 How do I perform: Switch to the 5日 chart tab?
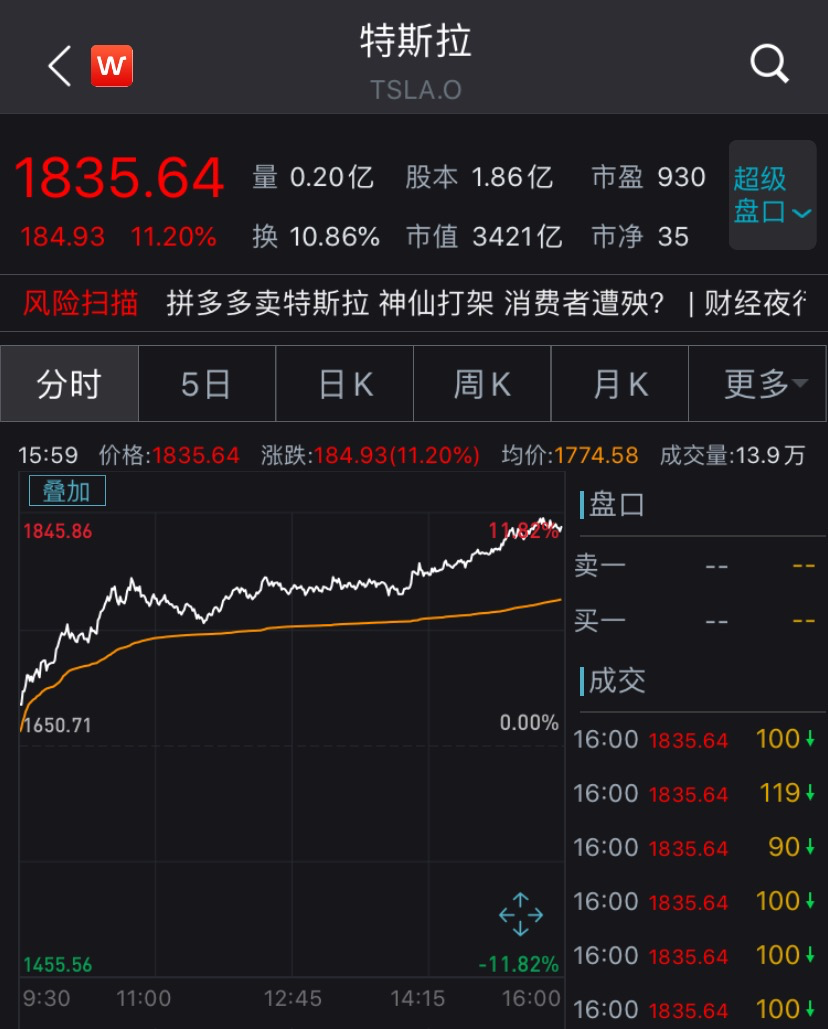click(x=206, y=384)
